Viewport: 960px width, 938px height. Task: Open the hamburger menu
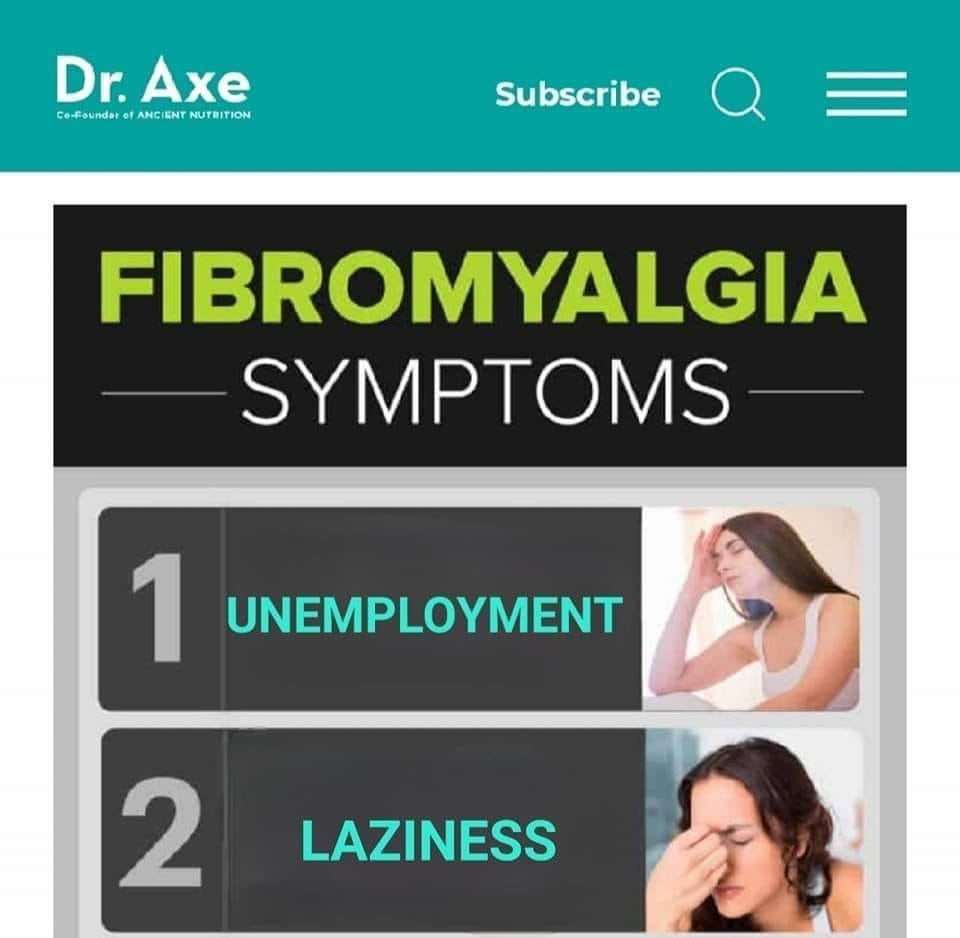click(866, 95)
